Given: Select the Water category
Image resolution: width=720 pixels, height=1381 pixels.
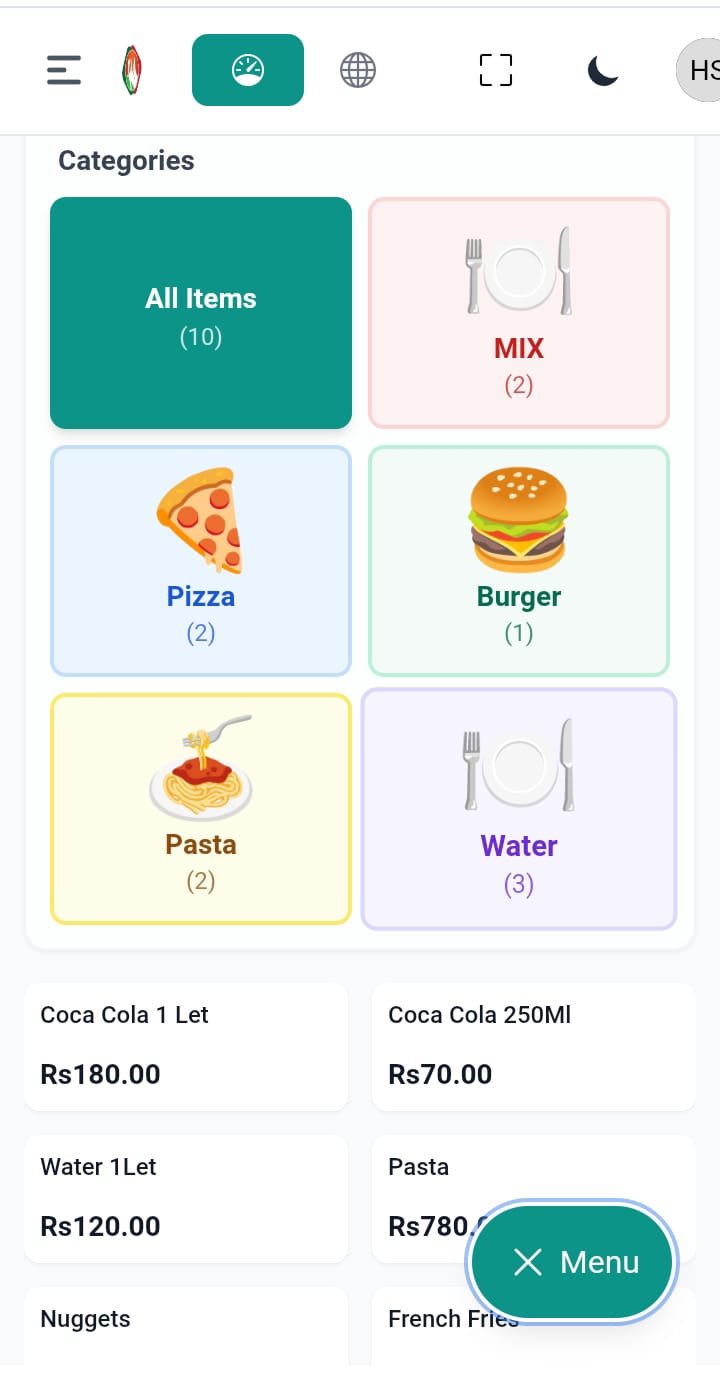Looking at the screenshot, I should pyautogui.click(x=519, y=809).
